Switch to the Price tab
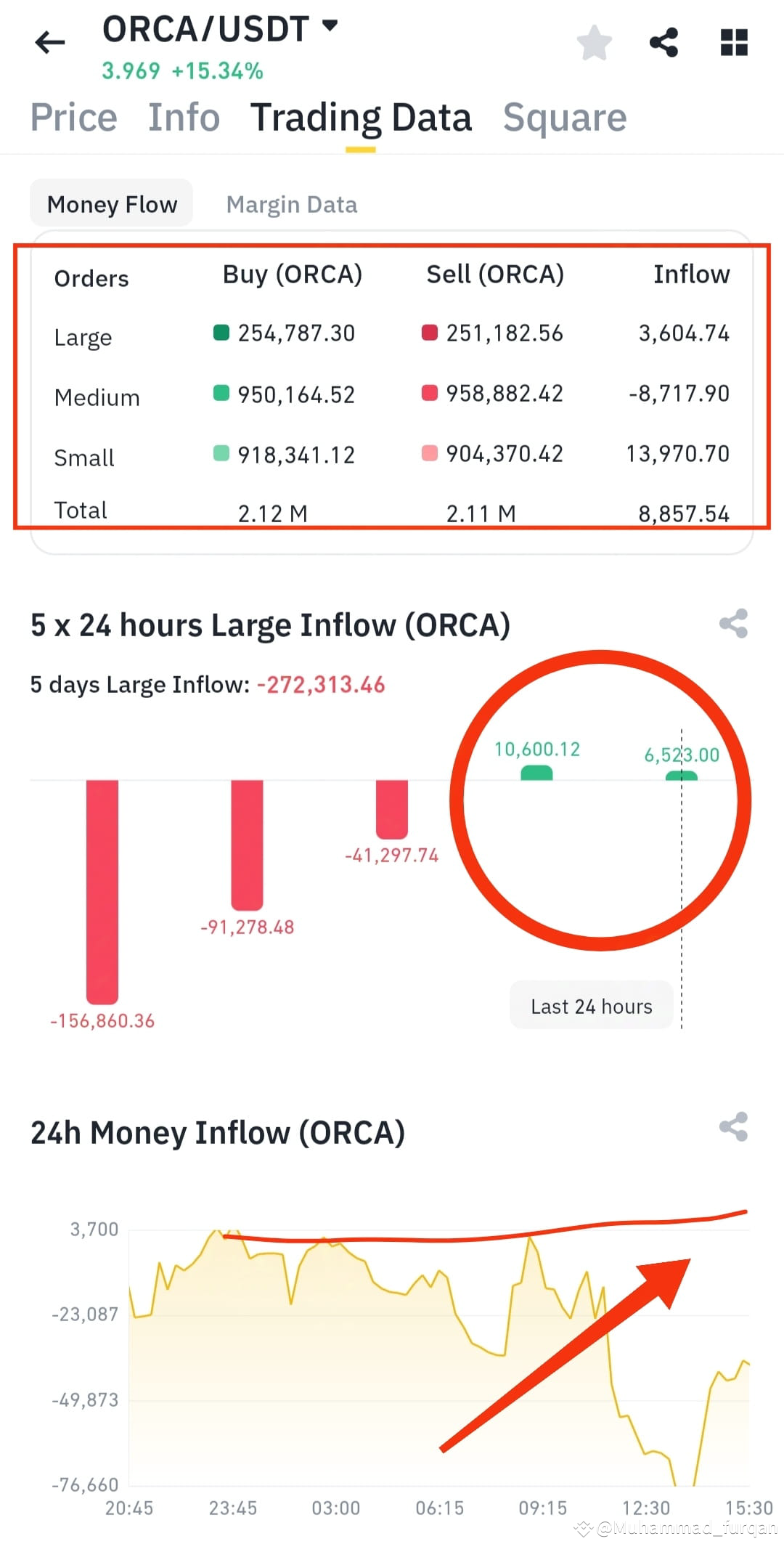Screen dimensions: 784x1544 coord(73,117)
